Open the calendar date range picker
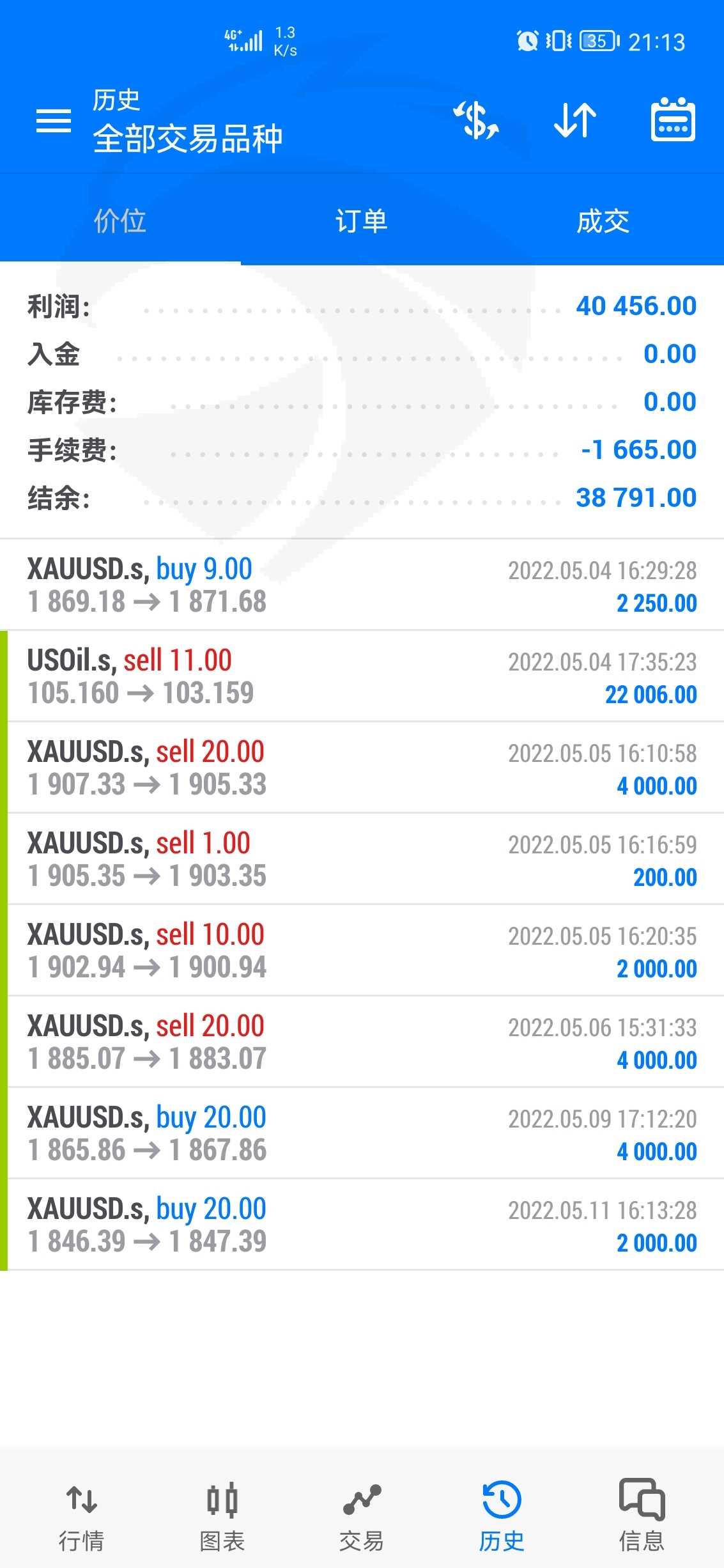Screen dimensions: 724x1568 (x=672, y=120)
